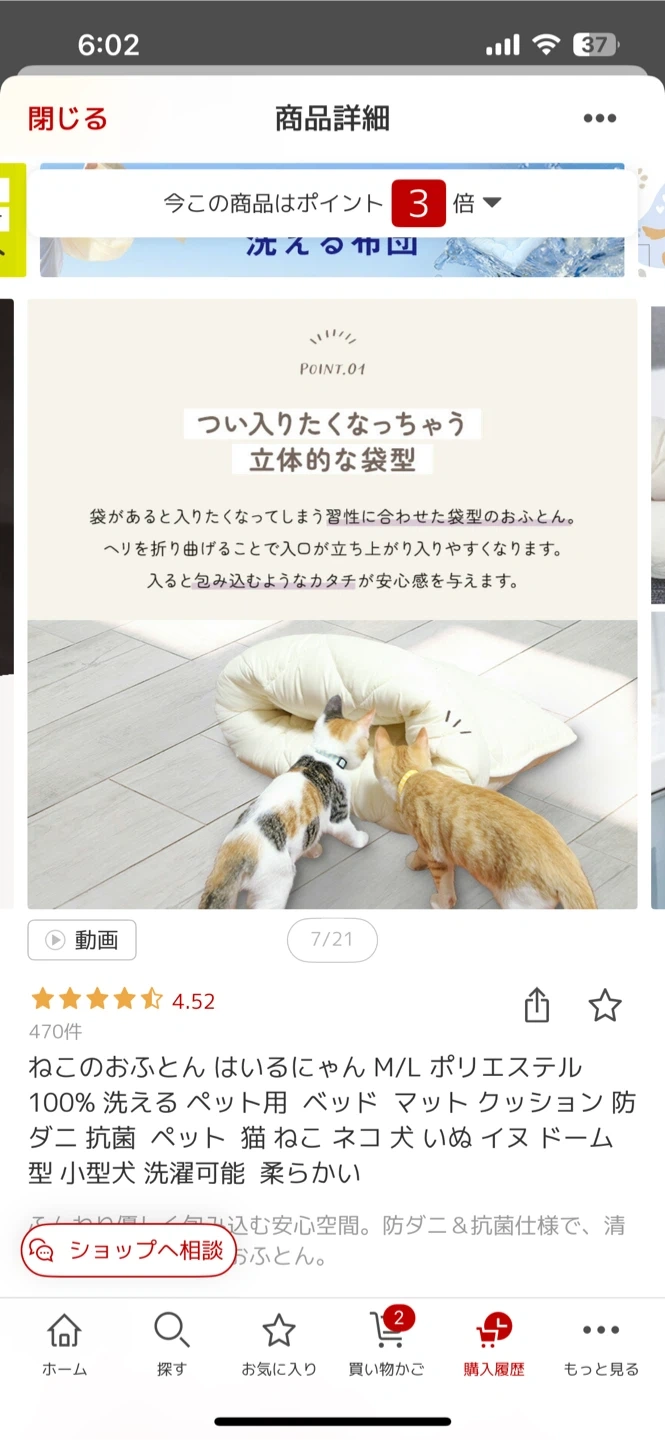Tap 閉じる to close product details

(x=67, y=119)
